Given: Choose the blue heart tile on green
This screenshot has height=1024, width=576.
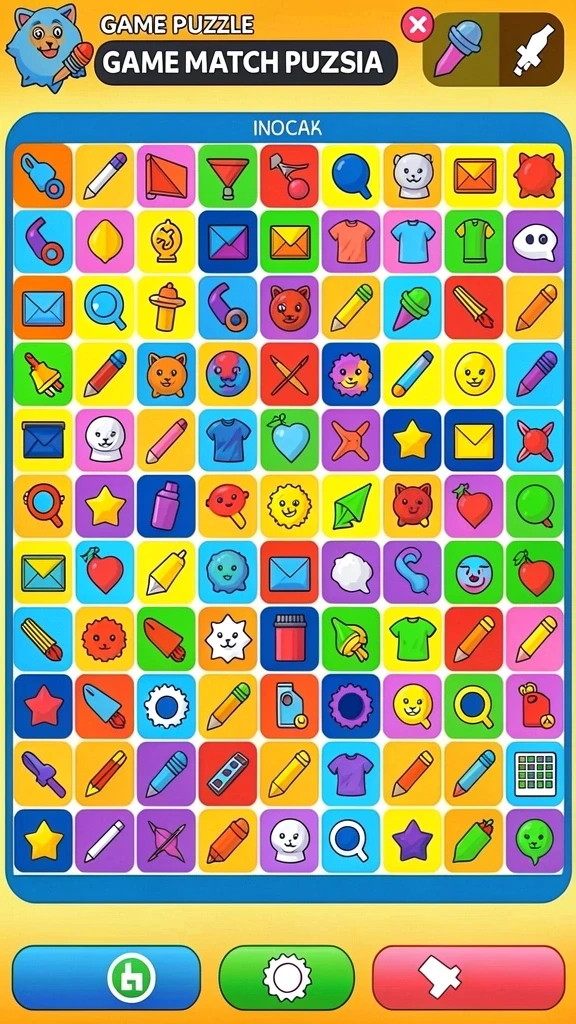Looking at the screenshot, I should click(289, 440).
